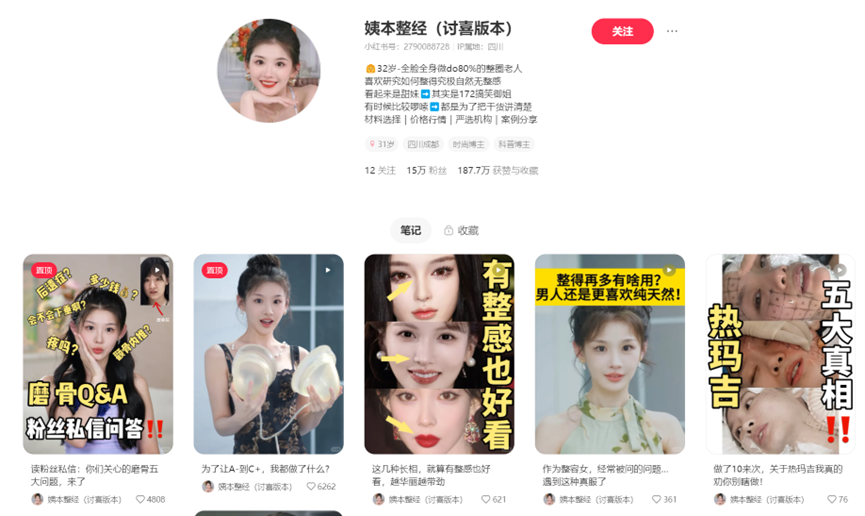View the profile avatar photo
The image size is (865, 516).
click(269, 71)
